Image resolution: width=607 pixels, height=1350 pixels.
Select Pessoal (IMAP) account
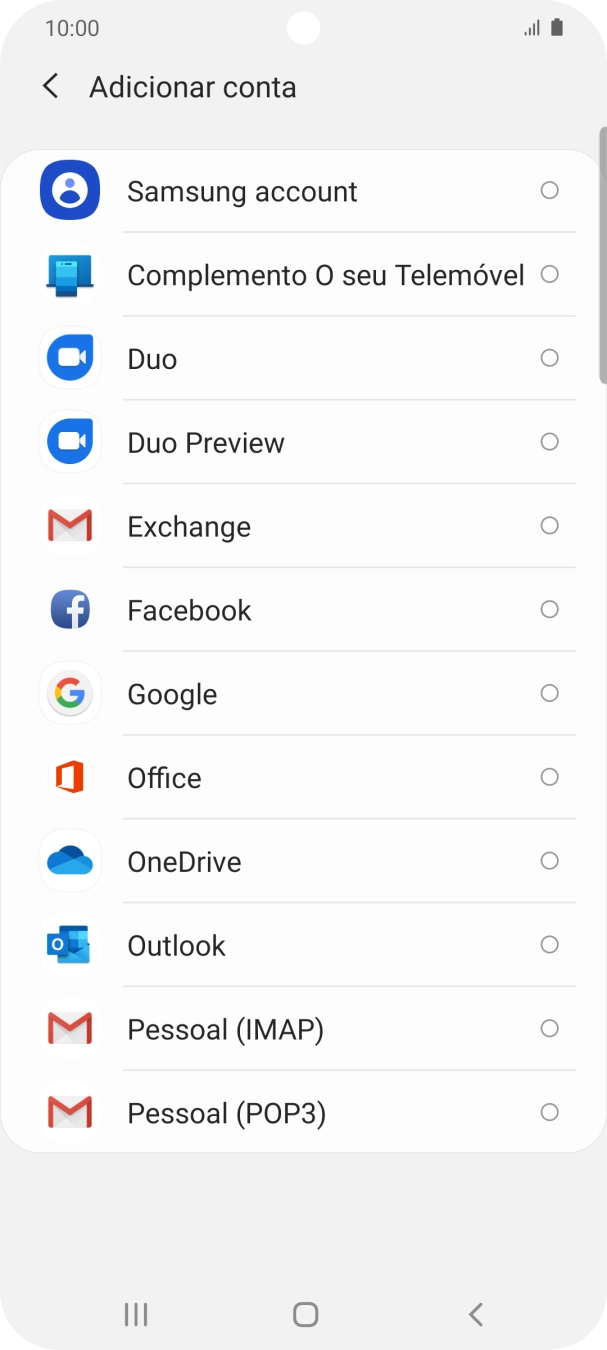pos(225,1030)
